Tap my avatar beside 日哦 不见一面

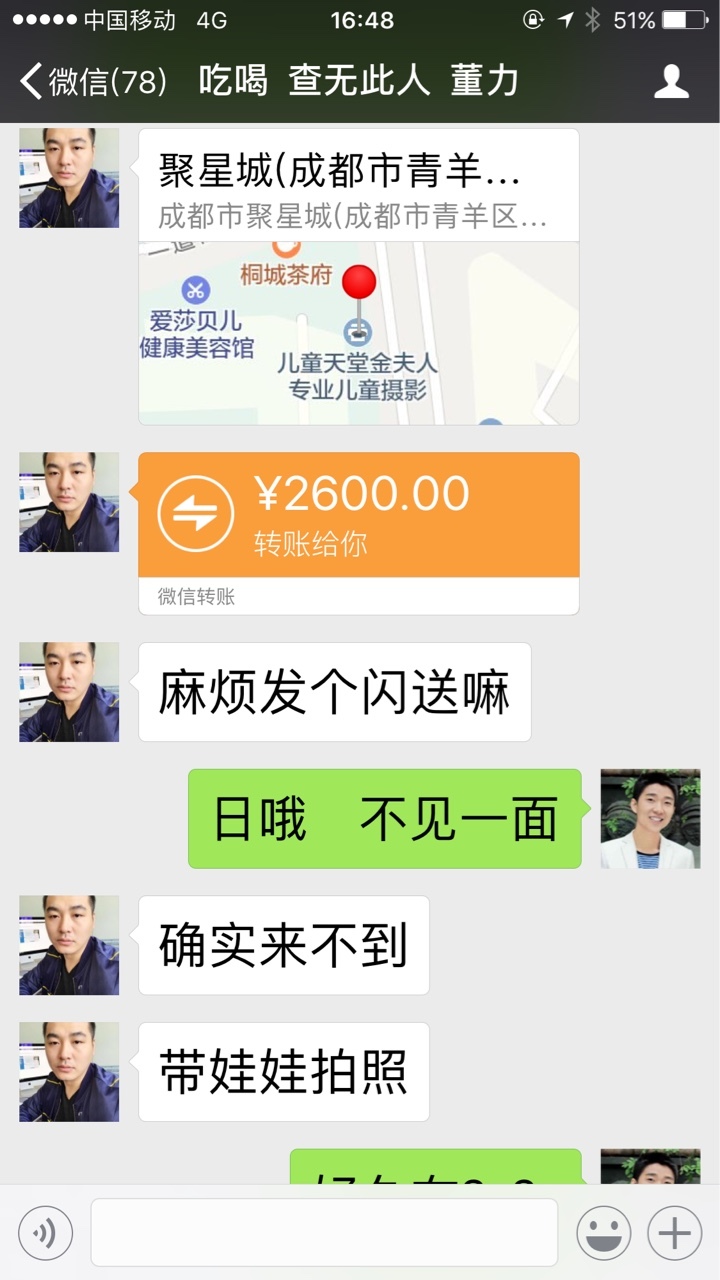(x=650, y=818)
